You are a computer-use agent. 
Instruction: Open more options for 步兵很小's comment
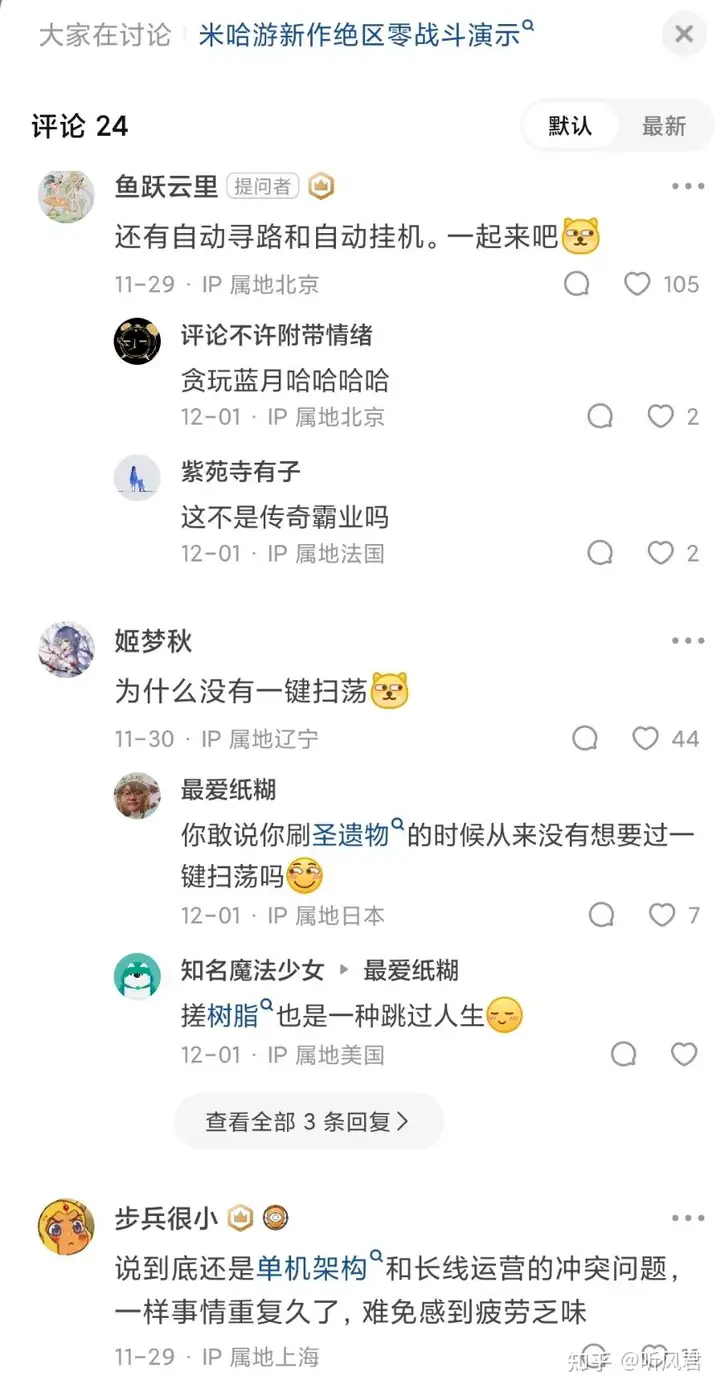point(688,1219)
